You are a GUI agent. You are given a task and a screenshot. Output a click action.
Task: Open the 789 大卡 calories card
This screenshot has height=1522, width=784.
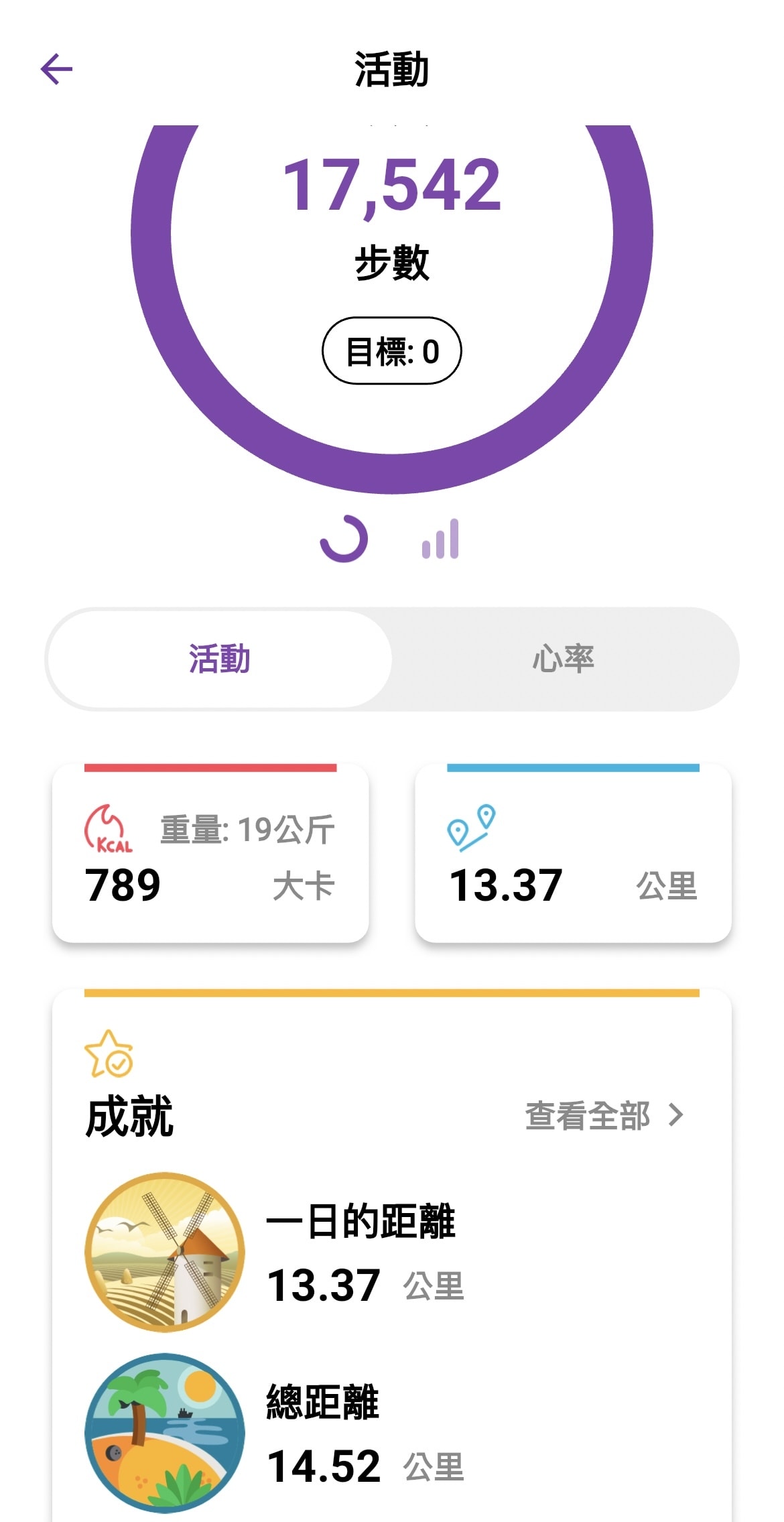[210, 854]
